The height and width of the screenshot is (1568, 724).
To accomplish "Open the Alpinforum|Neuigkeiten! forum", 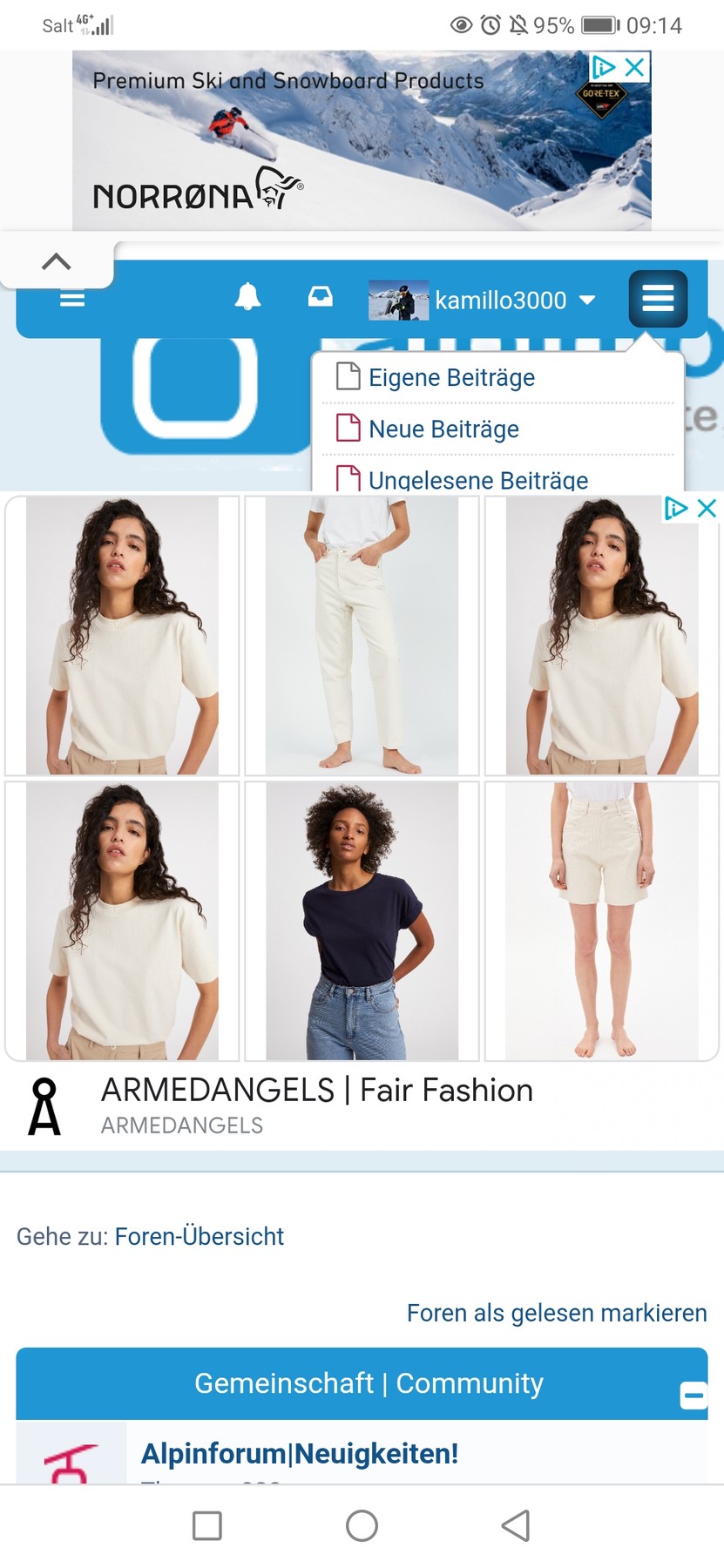I will point(300,1453).
